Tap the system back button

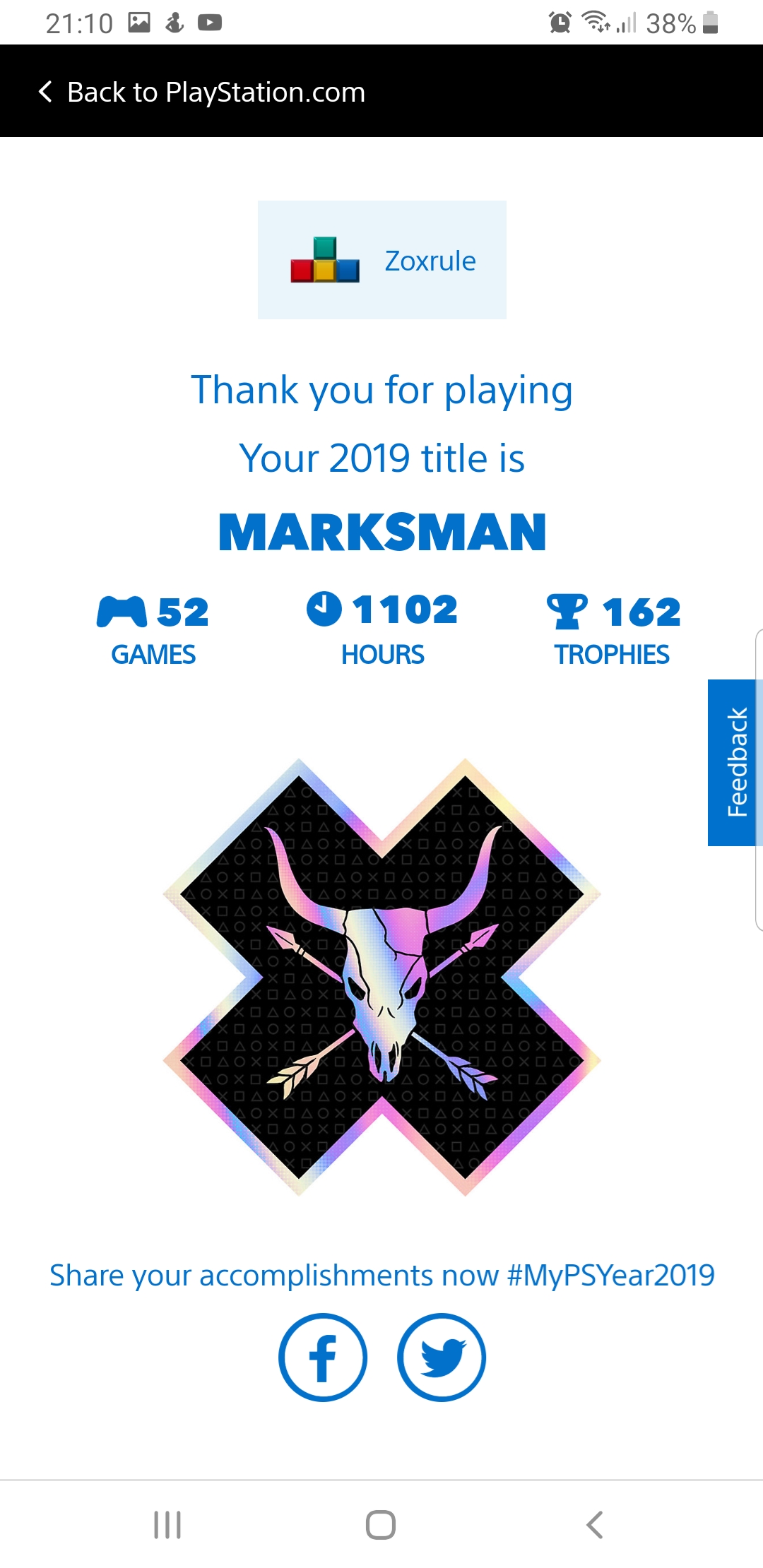(595, 1525)
